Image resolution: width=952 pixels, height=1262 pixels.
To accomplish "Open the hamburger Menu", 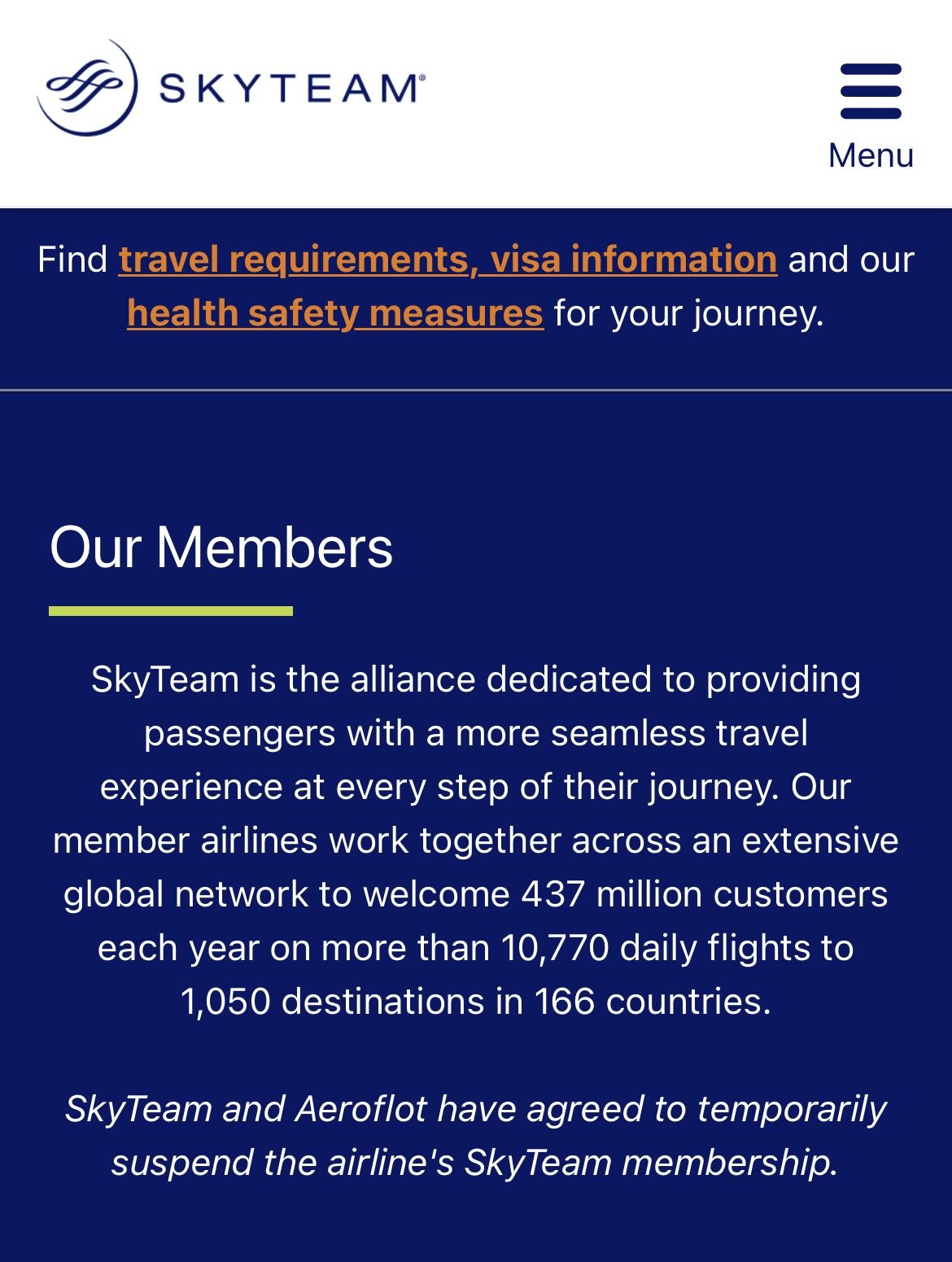I will tap(871, 114).
